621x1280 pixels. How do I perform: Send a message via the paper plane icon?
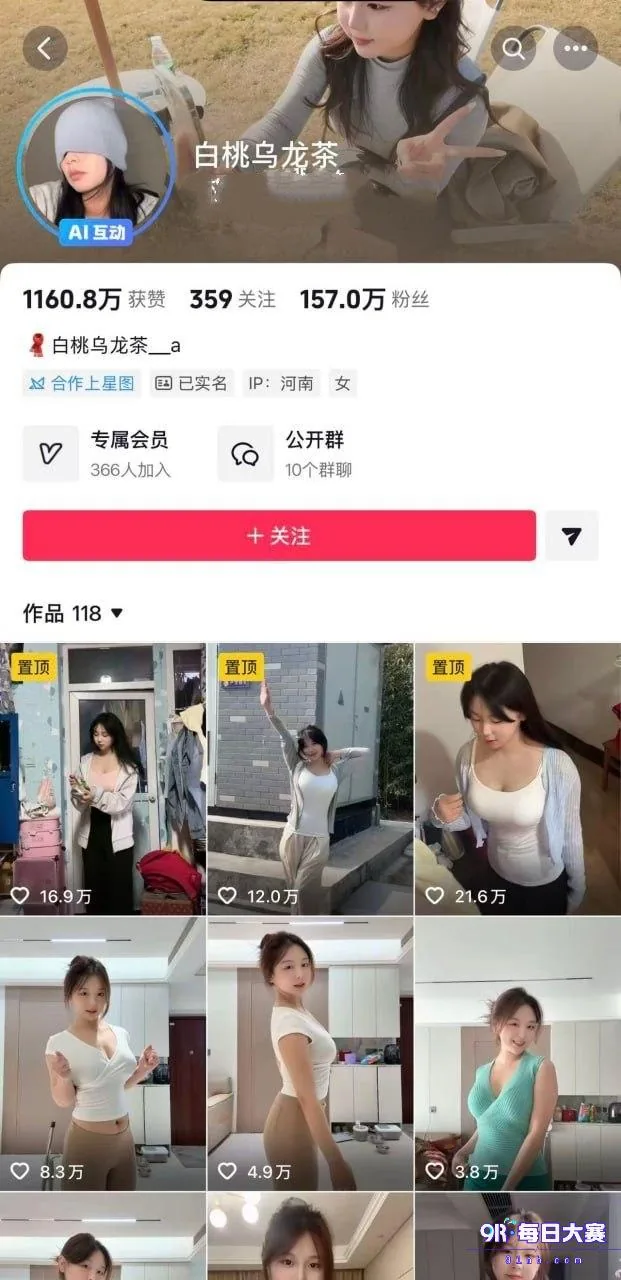point(572,535)
